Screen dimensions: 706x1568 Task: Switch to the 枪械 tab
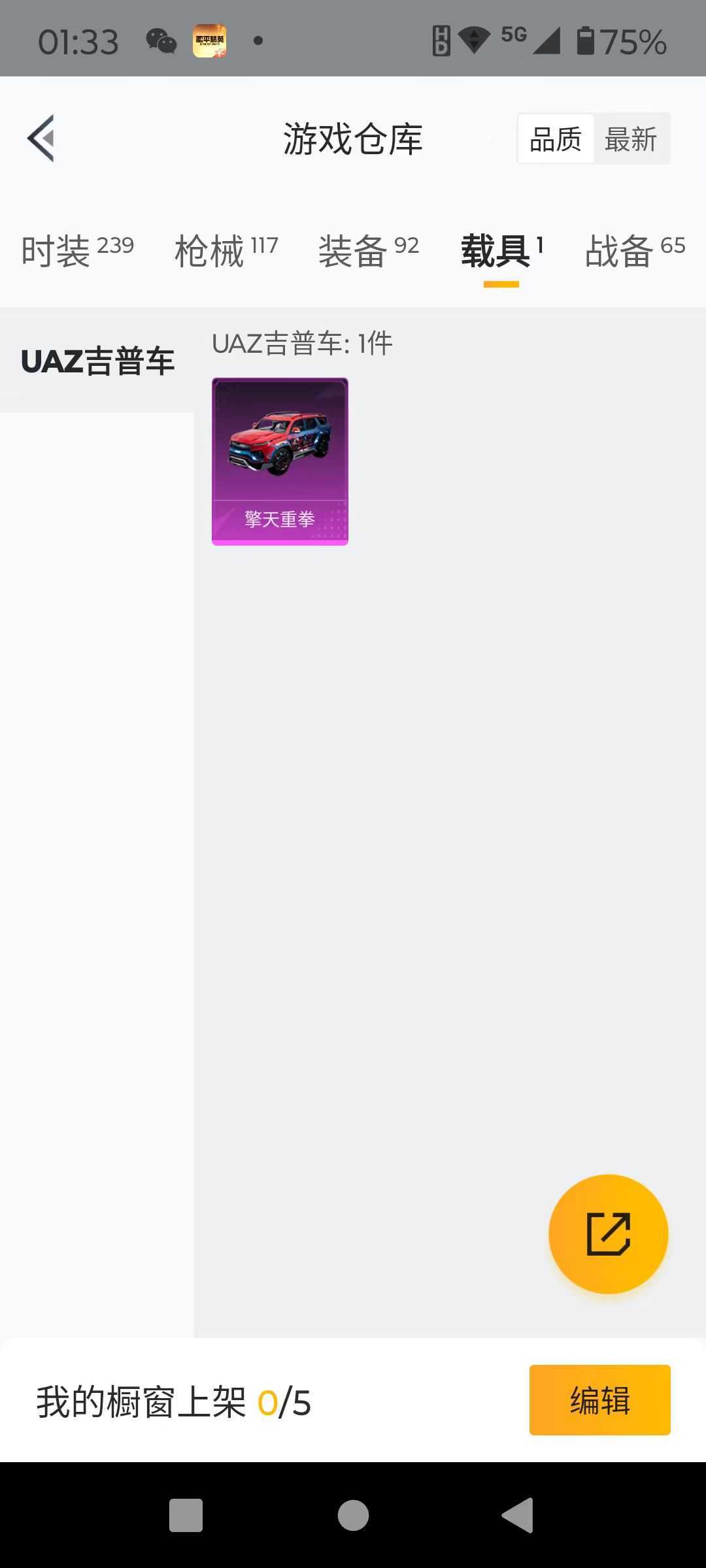(x=226, y=251)
